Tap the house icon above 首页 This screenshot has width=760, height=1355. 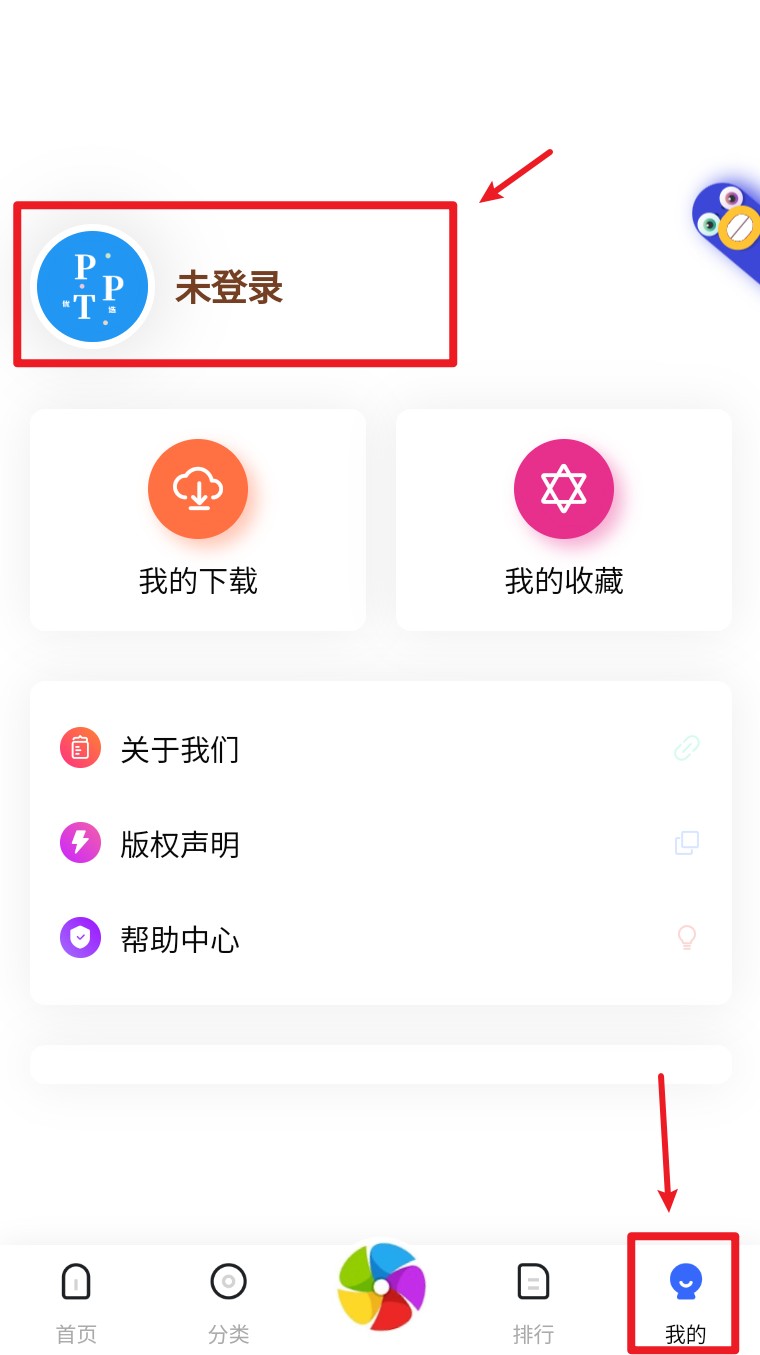coord(76,1281)
